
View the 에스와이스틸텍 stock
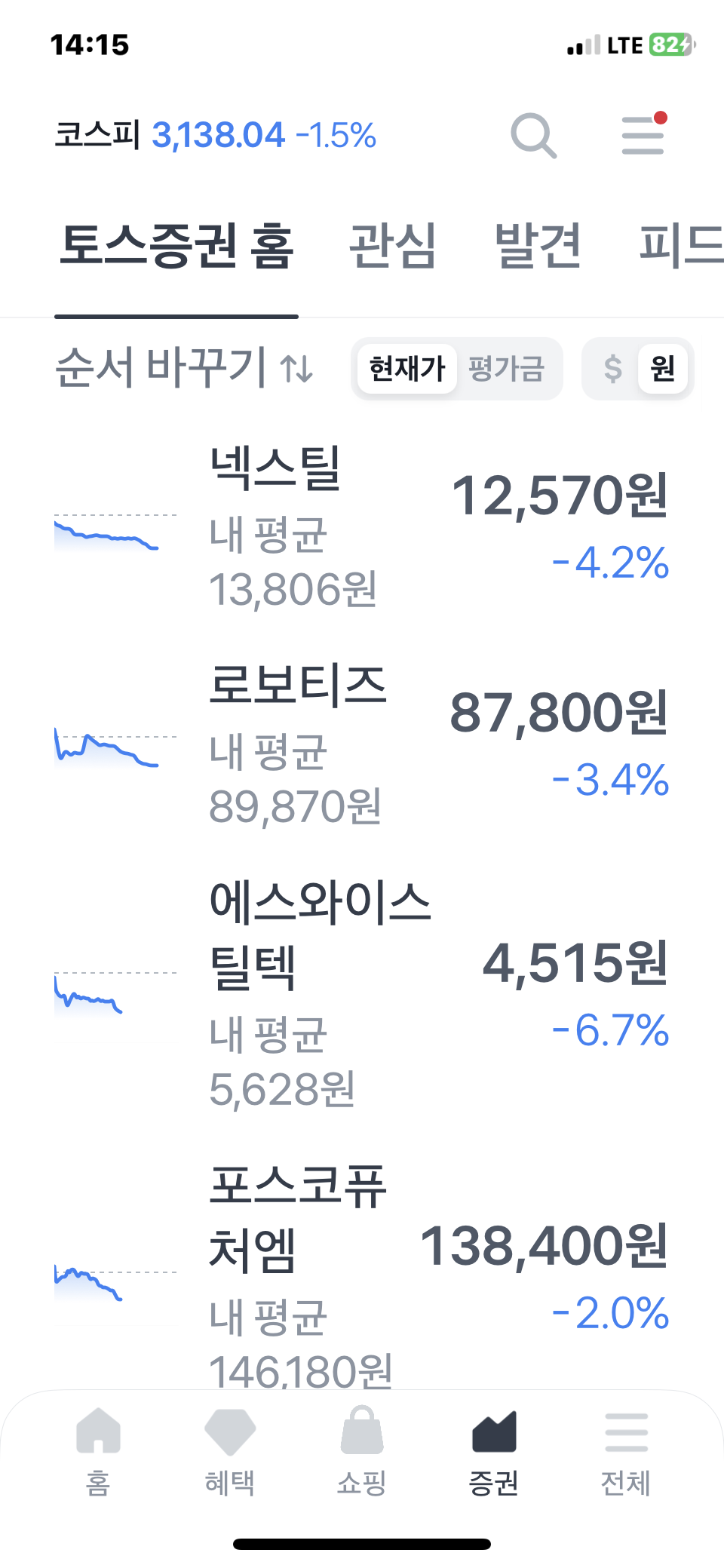(362, 994)
